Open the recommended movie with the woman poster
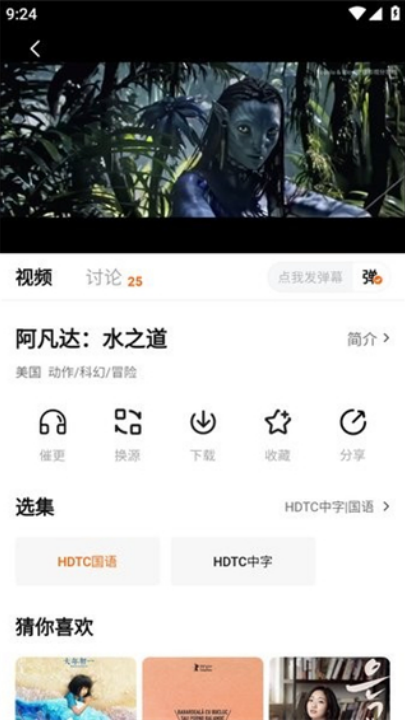This screenshot has width=405, height=720. (330, 688)
